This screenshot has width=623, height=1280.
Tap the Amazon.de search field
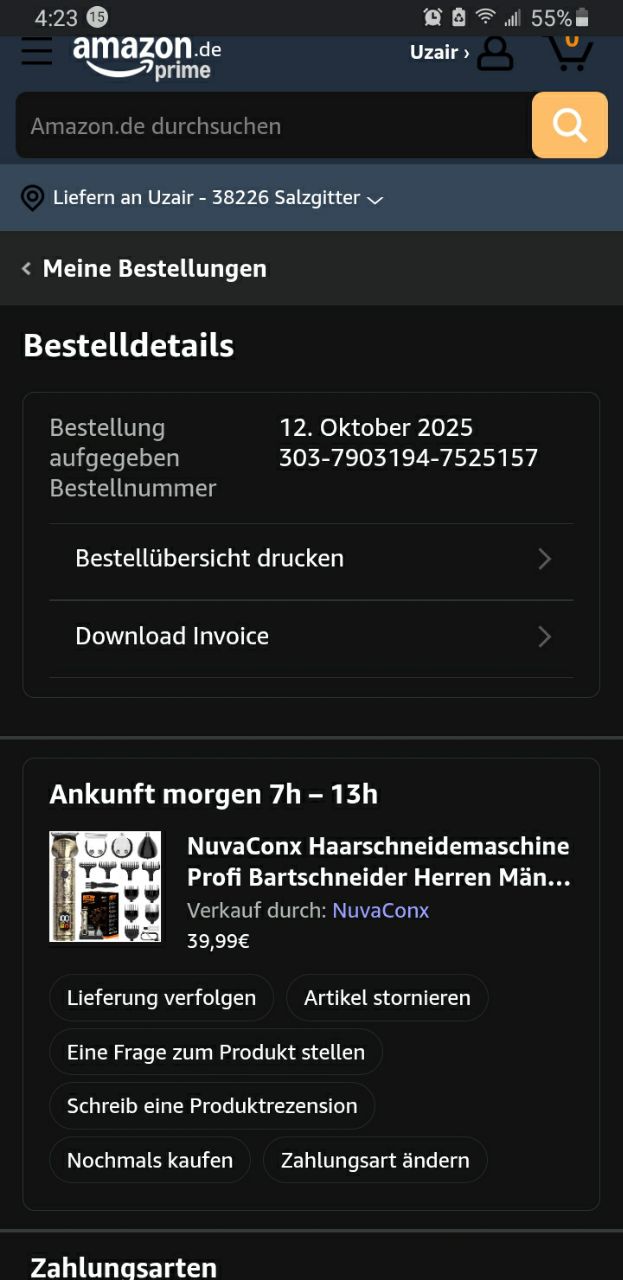[270, 126]
